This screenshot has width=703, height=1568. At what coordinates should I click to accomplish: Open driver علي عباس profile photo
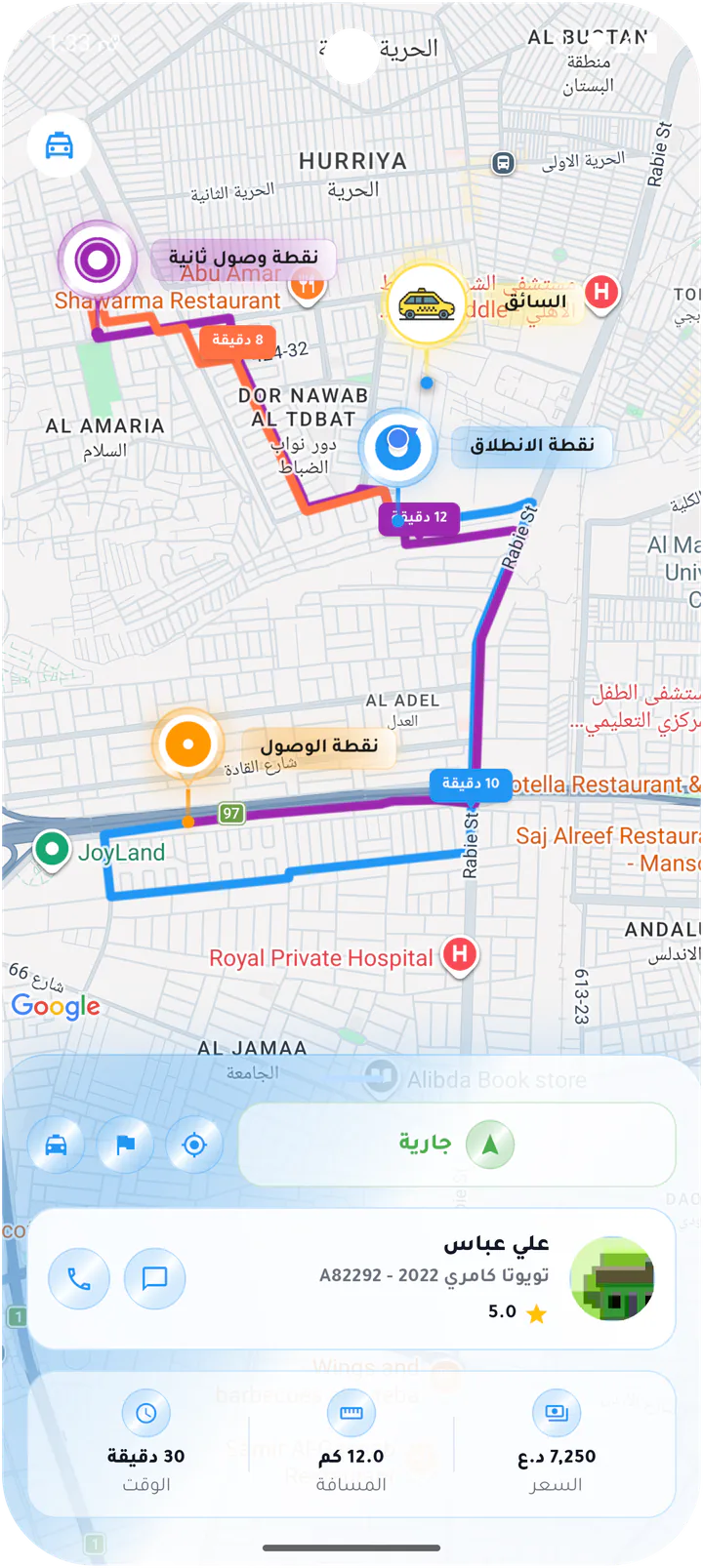tap(612, 1279)
